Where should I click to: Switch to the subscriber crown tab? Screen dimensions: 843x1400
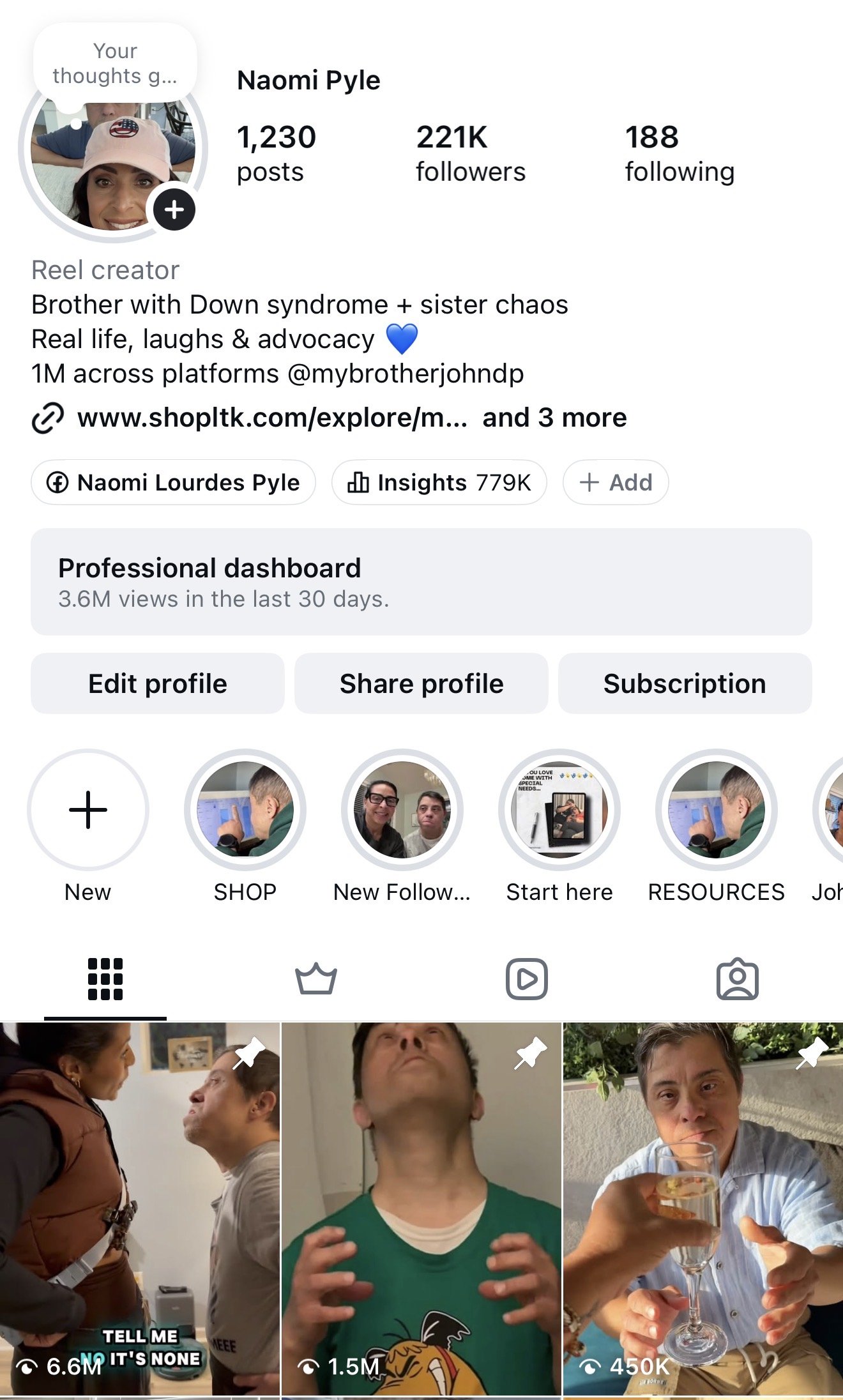pyautogui.click(x=316, y=978)
